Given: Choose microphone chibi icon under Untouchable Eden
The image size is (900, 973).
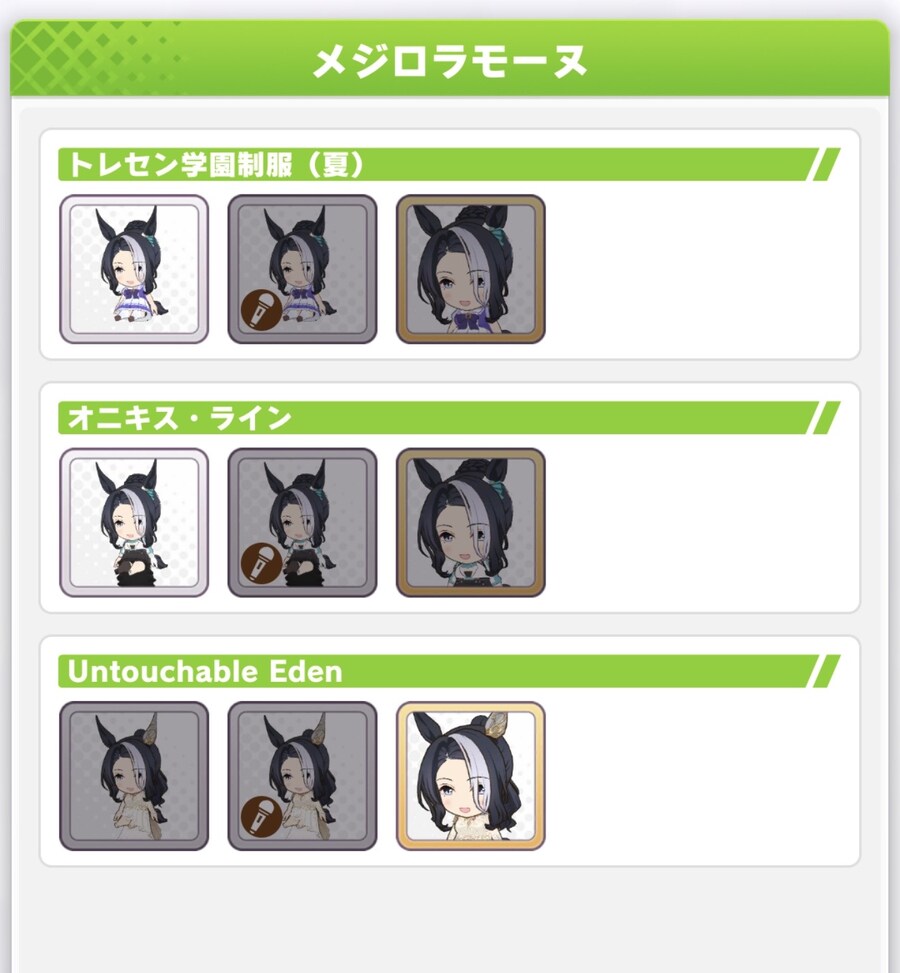Looking at the screenshot, I should click(302, 776).
